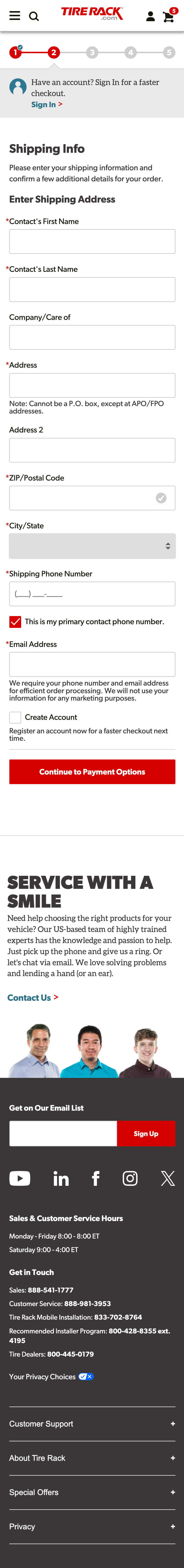Image resolution: width=184 pixels, height=1568 pixels.
Task: Focus the Shipping Phone Number field
Action: click(92, 594)
